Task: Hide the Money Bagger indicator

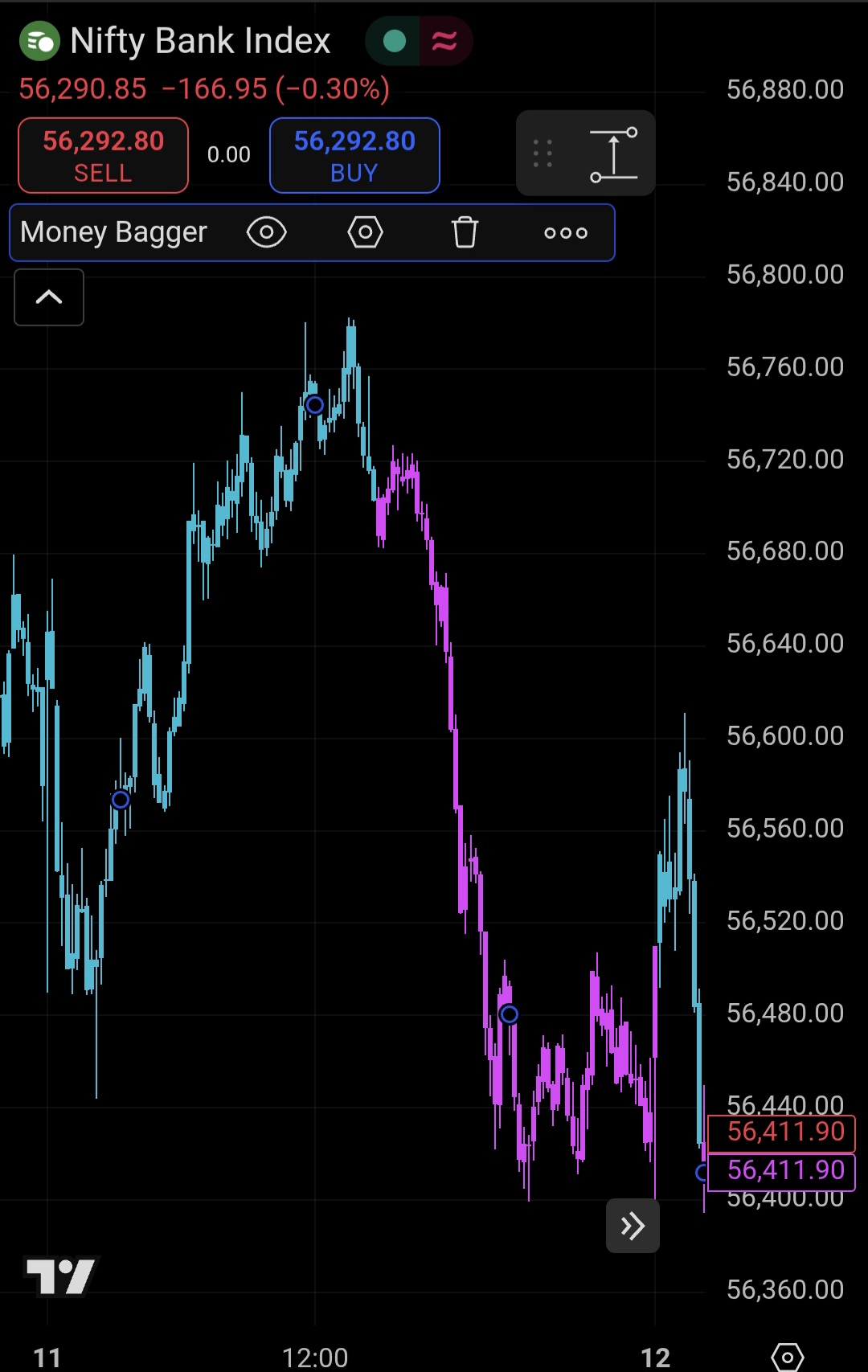Action: click(266, 233)
